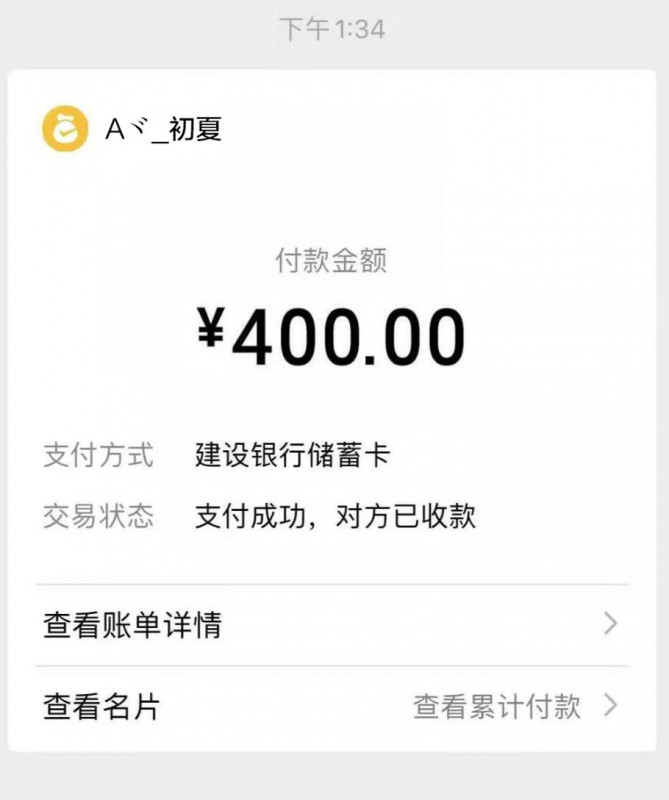Open 查看累计付款 cumulative payments
The width and height of the screenshot is (669, 800).
497,707
